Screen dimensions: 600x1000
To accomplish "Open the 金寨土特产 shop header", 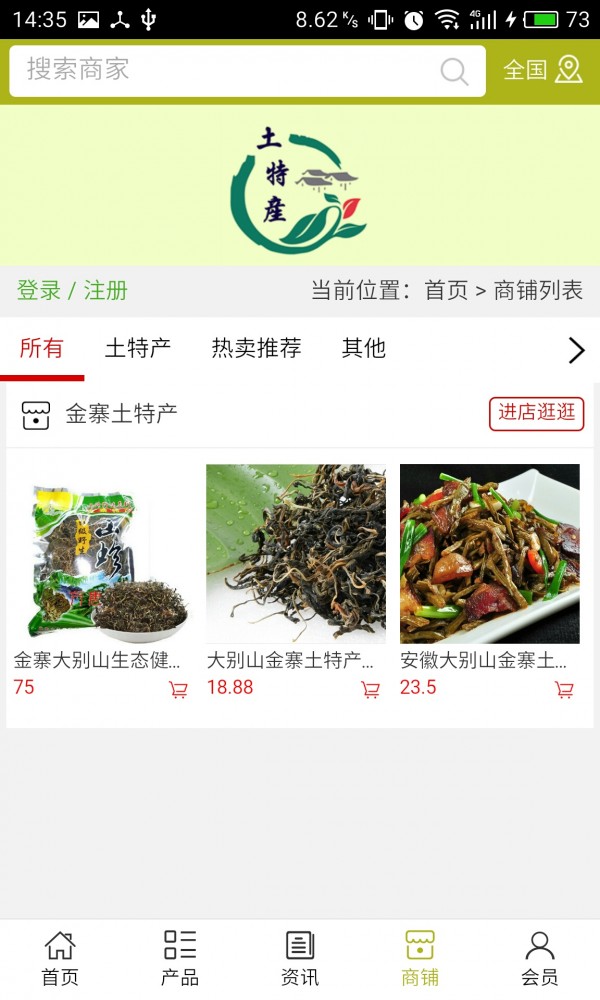I will [120, 413].
